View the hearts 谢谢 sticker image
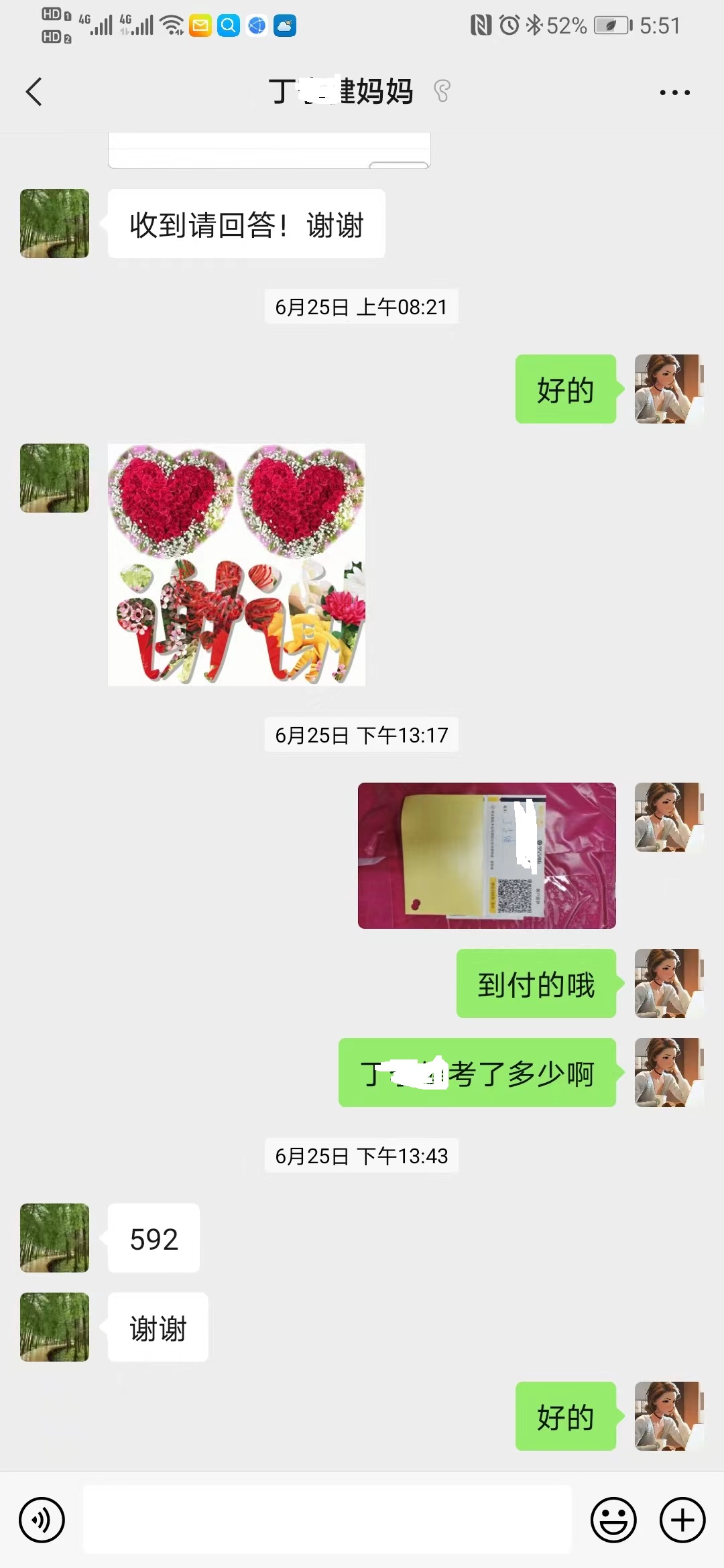 [237, 564]
